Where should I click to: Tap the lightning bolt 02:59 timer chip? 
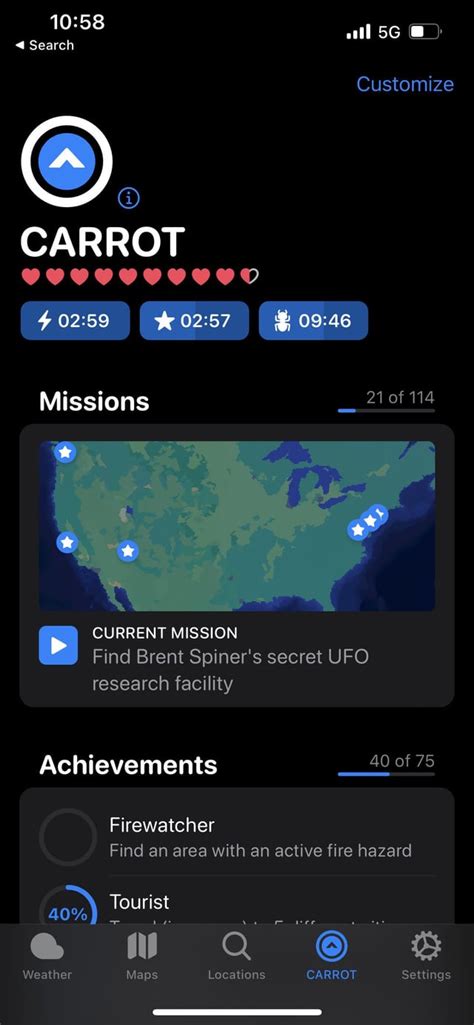[75, 321]
